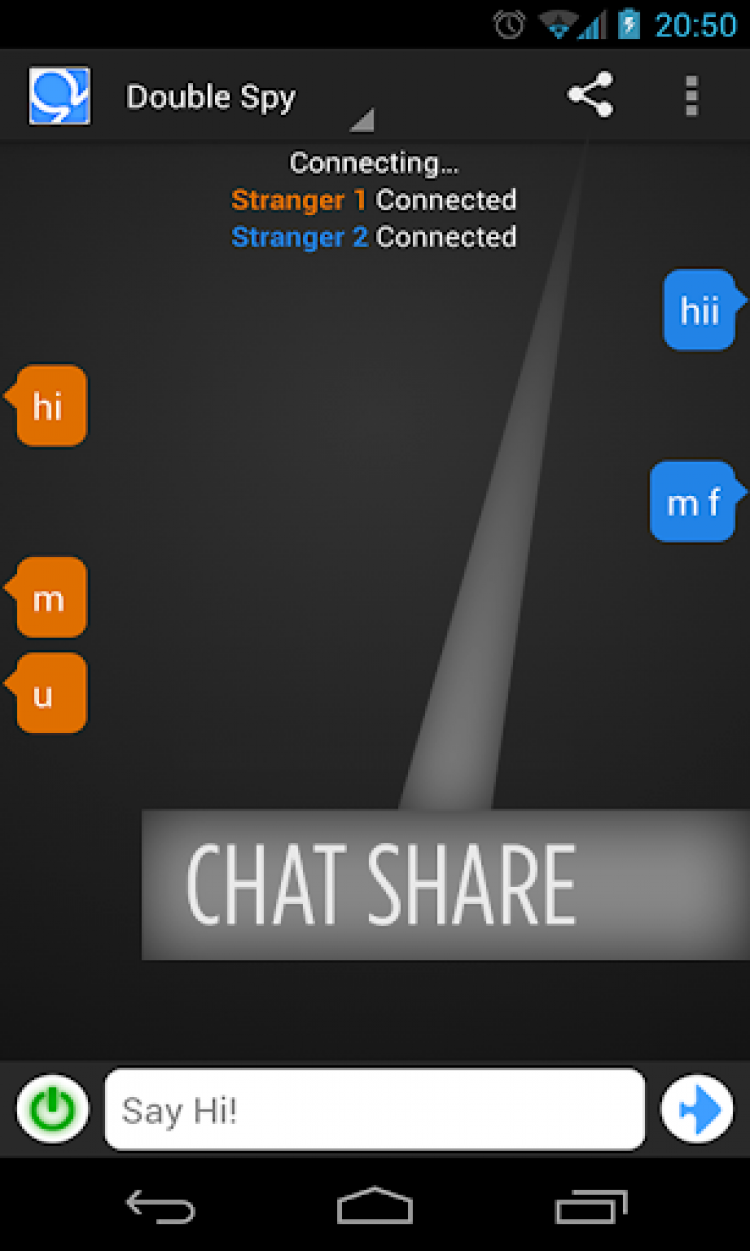Open the overflow menu

pyautogui.click(x=691, y=96)
